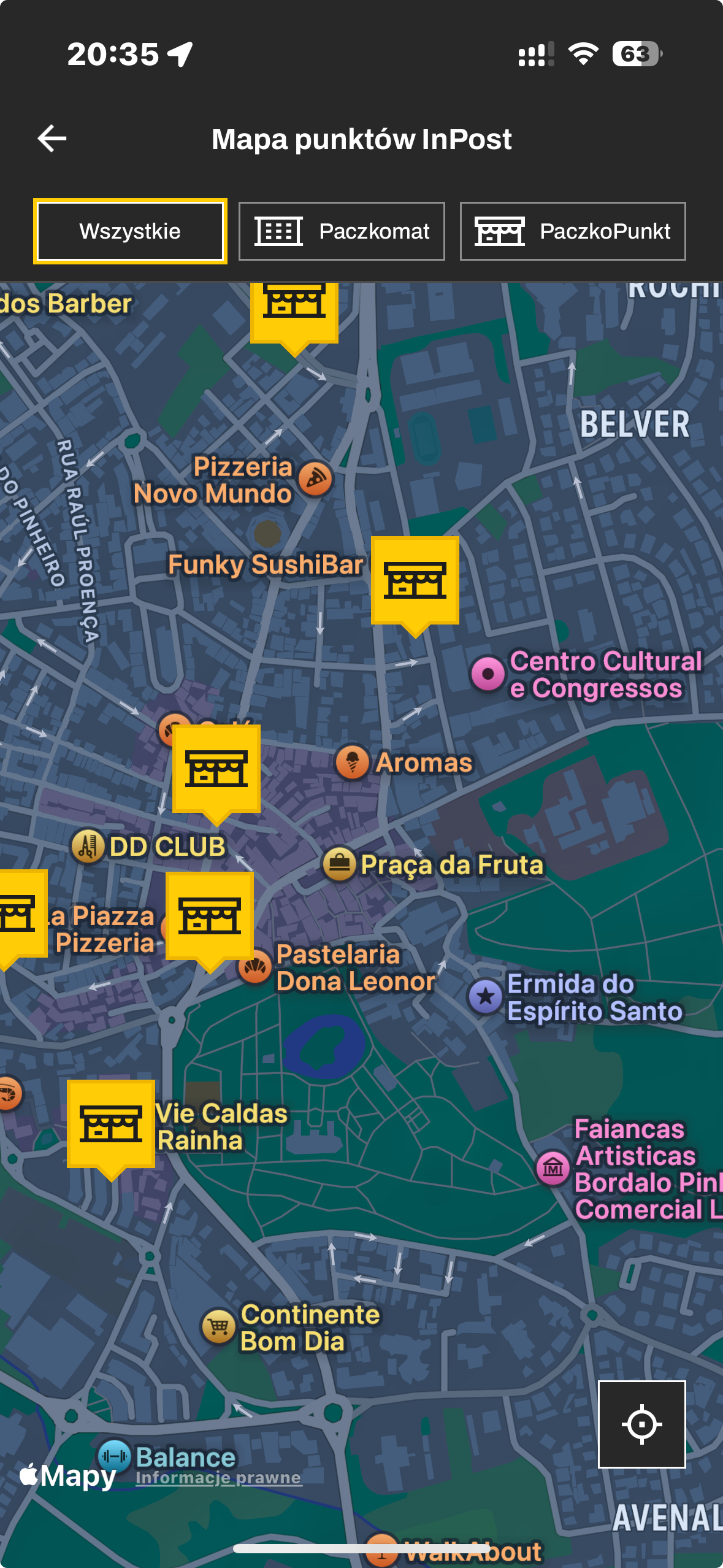Select the Wszystkie filter
The width and height of the screenshot is (723, 1568).
pyautogui.click(x=130, y=231)
